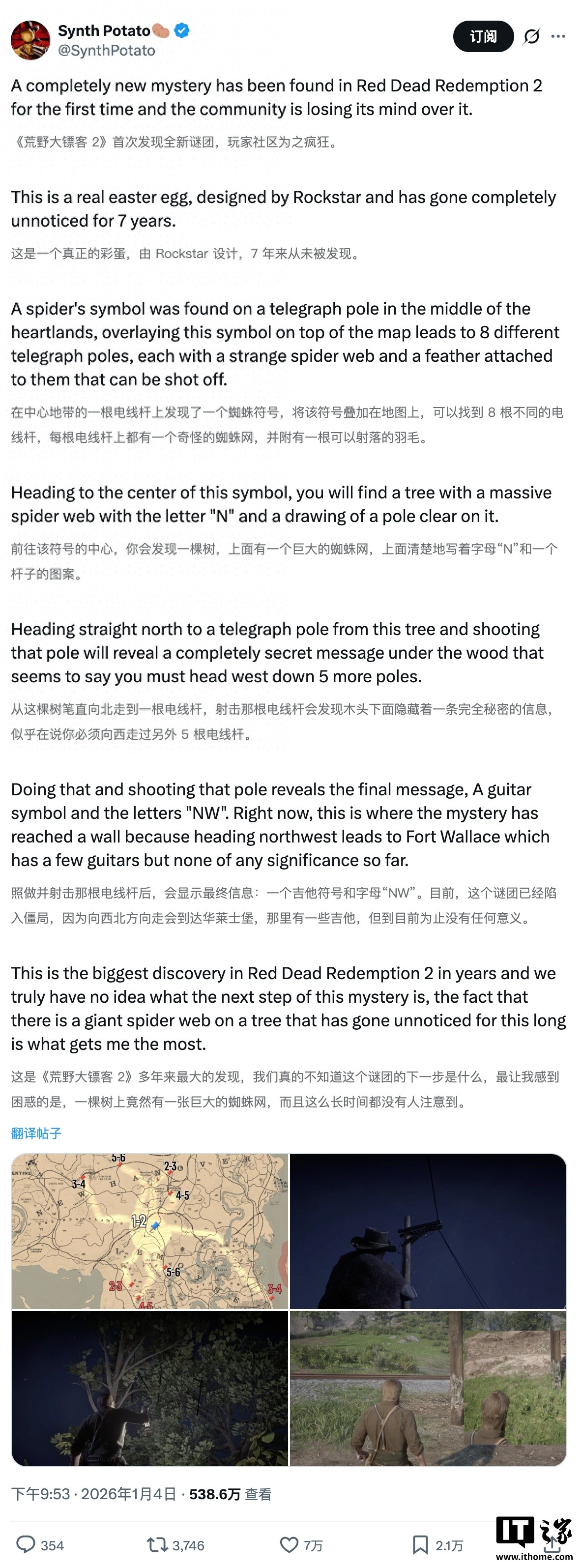
Task: Open the night telegraph pole image
Action: pos(428,1231)
